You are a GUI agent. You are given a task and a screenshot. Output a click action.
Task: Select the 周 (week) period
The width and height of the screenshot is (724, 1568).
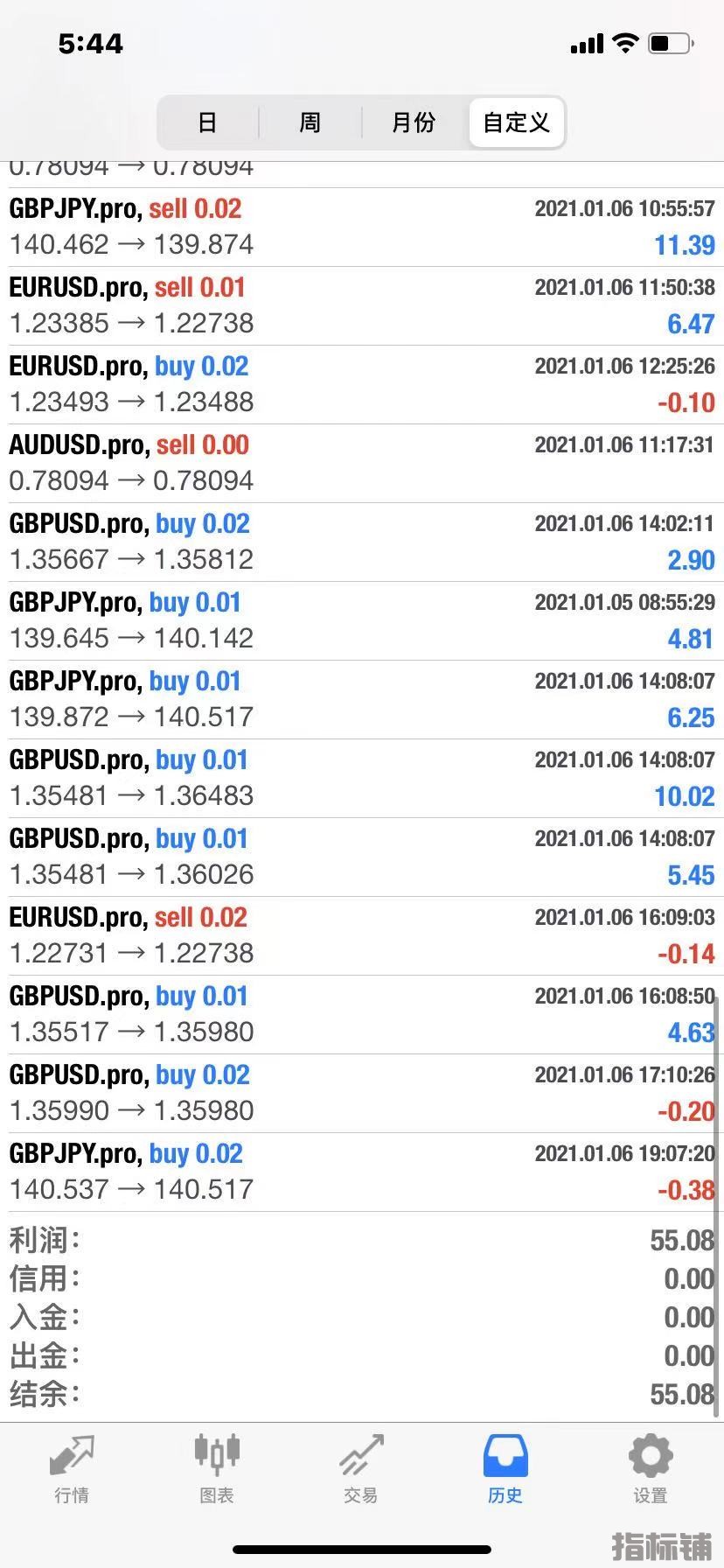click(x=310, y=122)
